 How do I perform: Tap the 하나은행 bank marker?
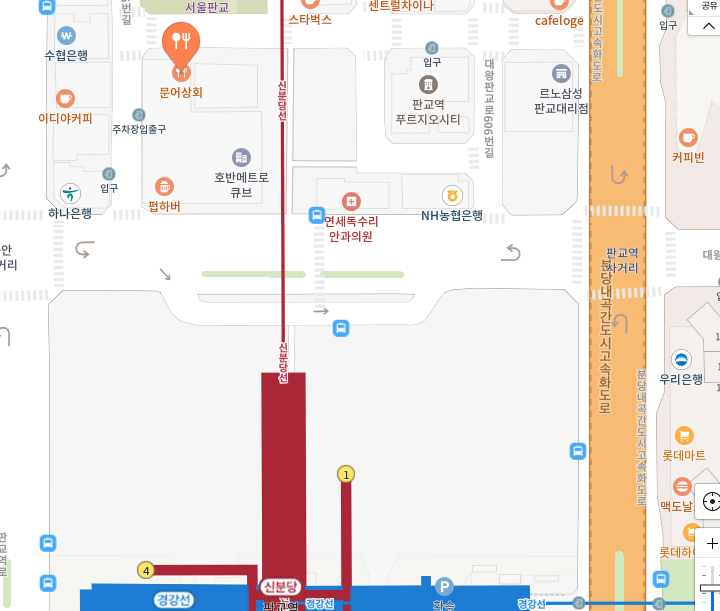70,193
